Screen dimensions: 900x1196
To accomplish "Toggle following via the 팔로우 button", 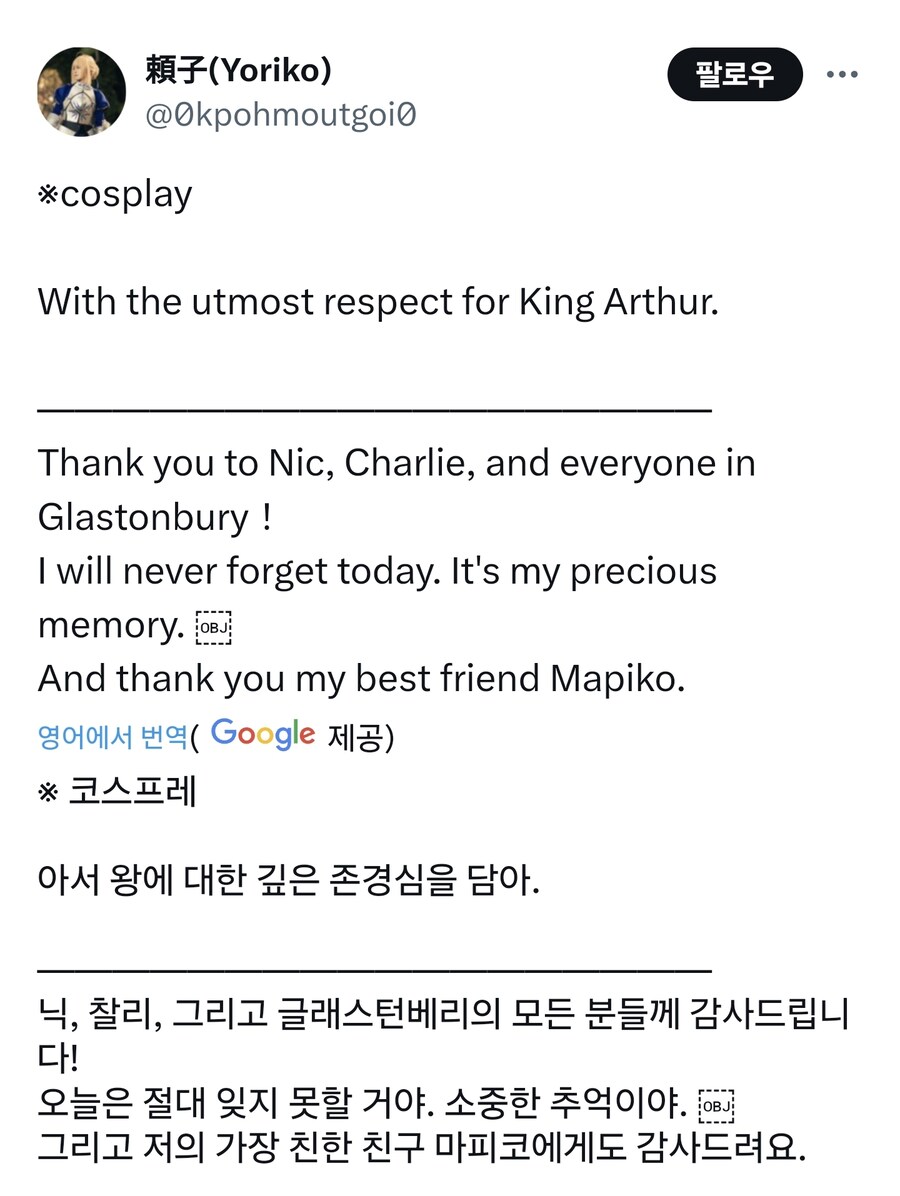I will pos(734,73).
